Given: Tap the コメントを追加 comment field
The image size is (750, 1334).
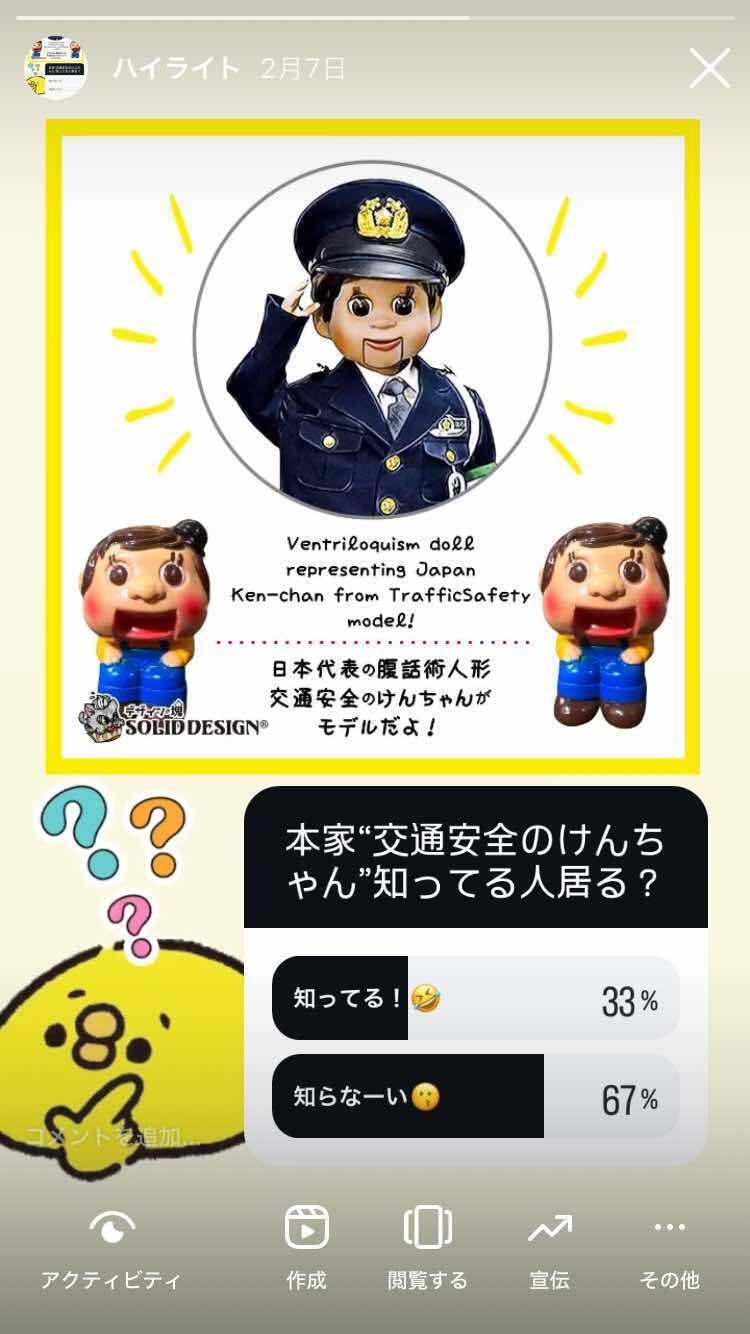Looking at the screenshot, I should (113, 1137).
